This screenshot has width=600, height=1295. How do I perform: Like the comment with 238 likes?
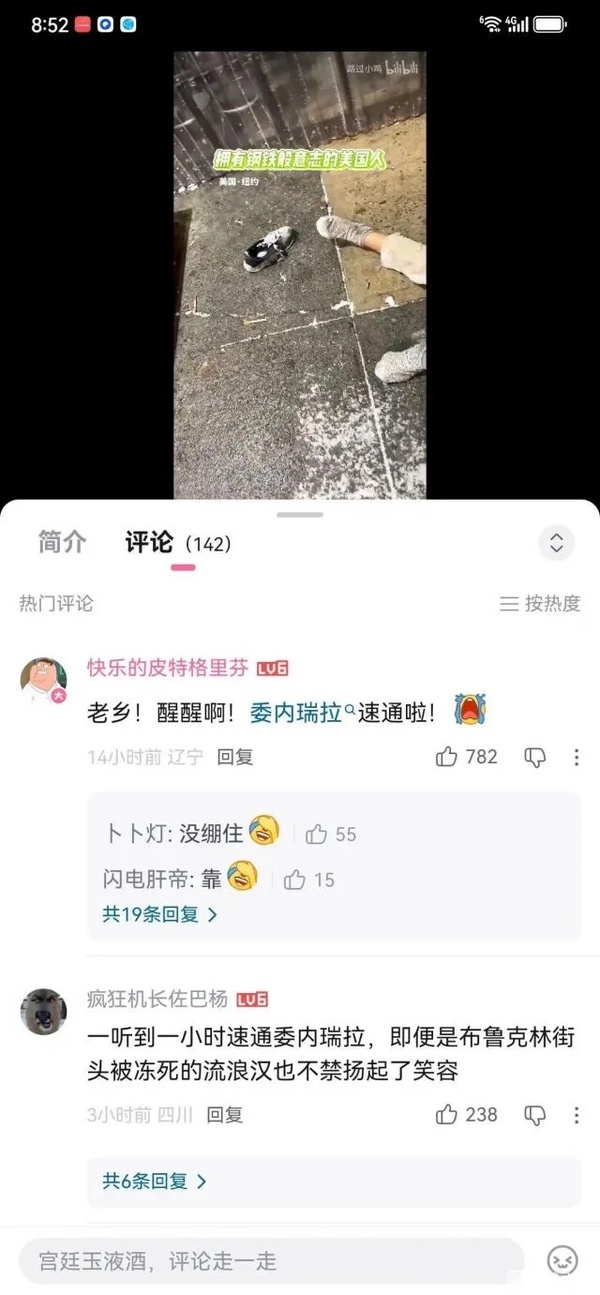(x=447, y=1114)
